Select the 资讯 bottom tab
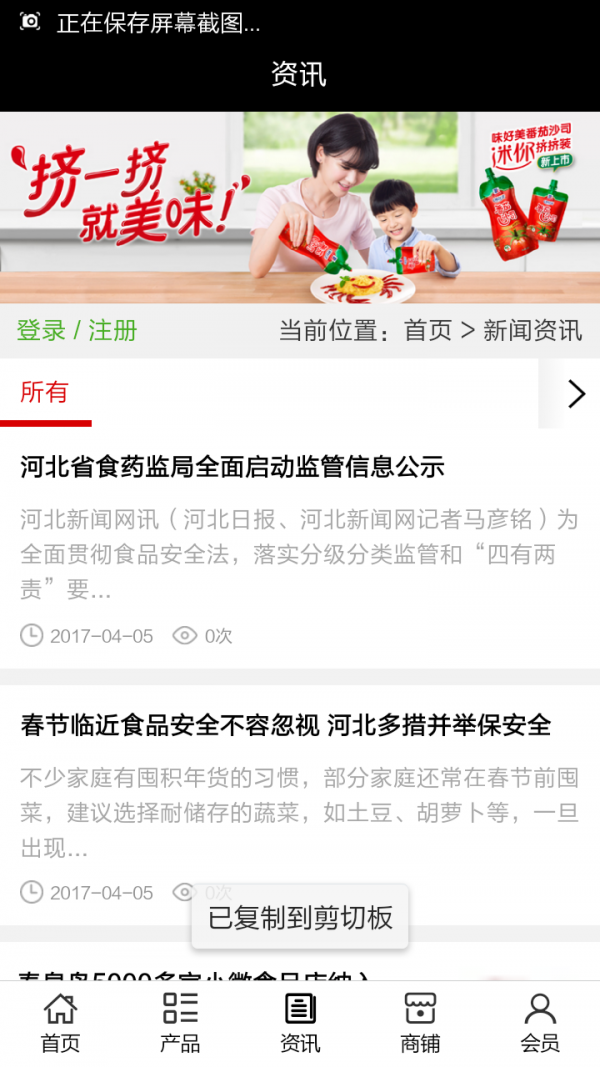600x1067 pixels. [300, 1023]
